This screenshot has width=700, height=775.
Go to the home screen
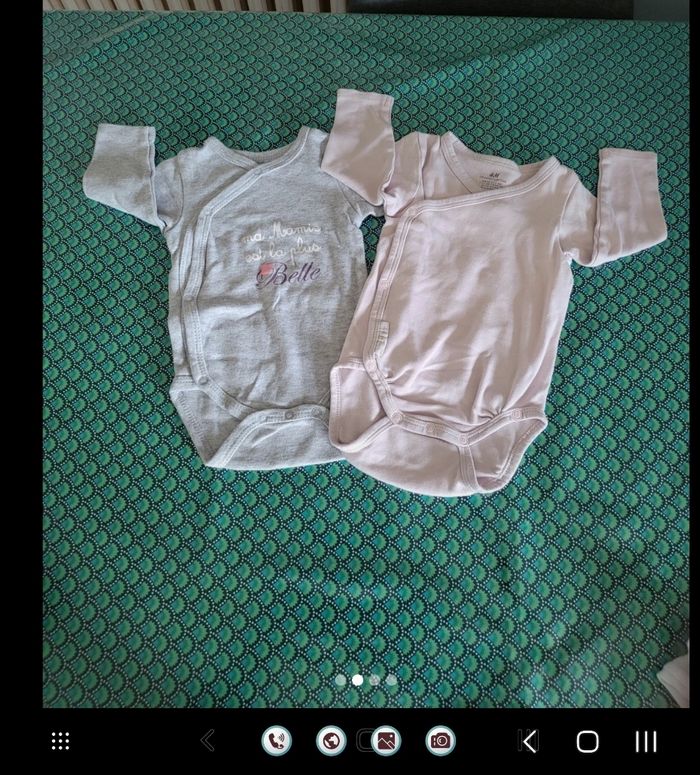click(x=587, y=741)
